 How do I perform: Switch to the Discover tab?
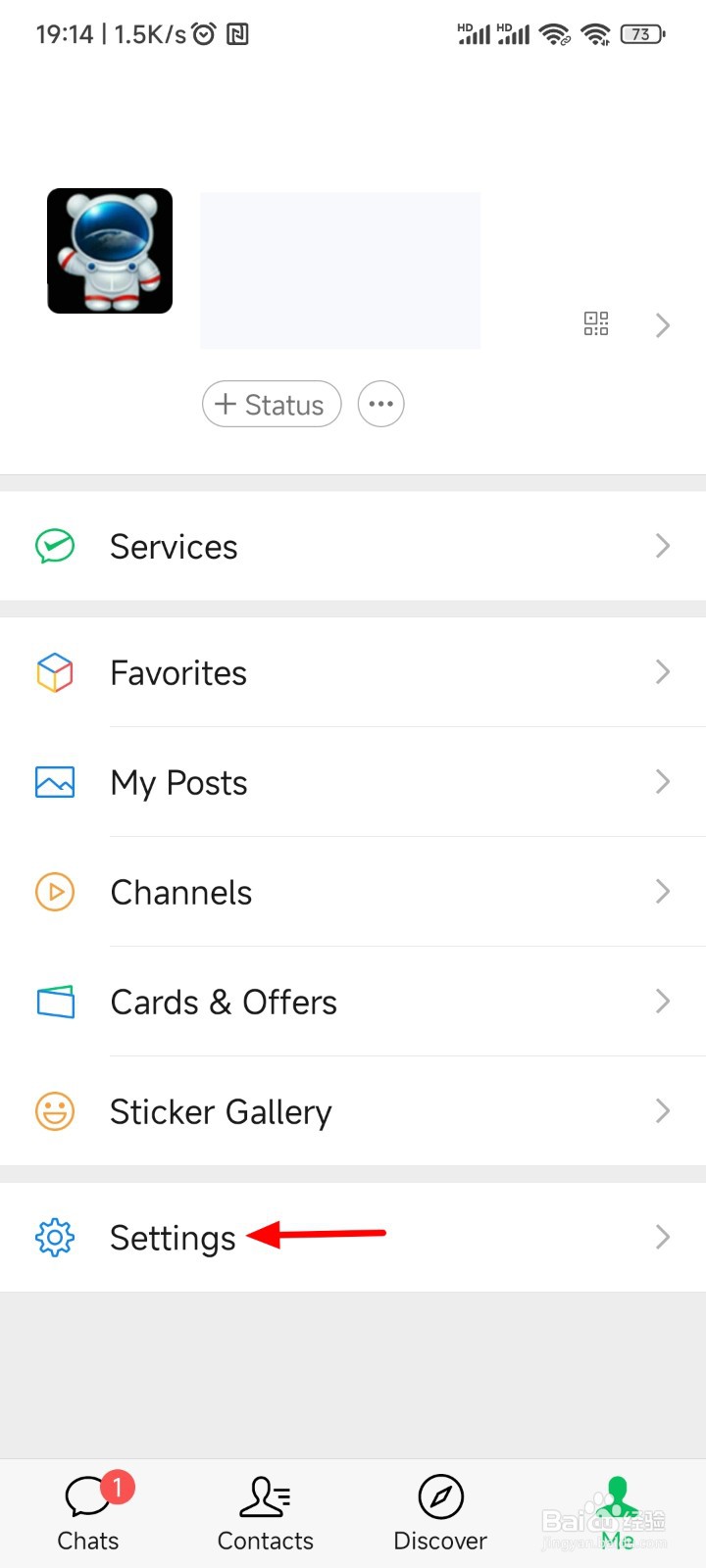click(x=440, y=1514)
